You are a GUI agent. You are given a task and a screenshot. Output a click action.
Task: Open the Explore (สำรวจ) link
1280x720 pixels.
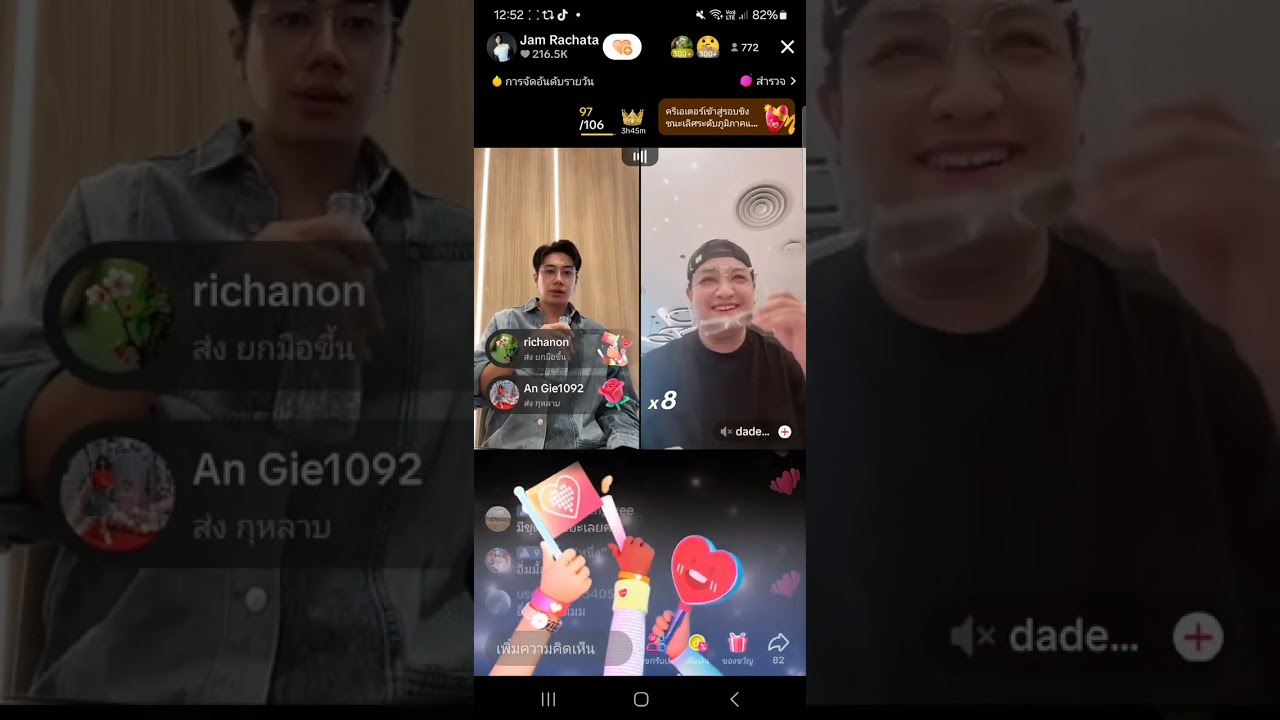click(768, 81)
